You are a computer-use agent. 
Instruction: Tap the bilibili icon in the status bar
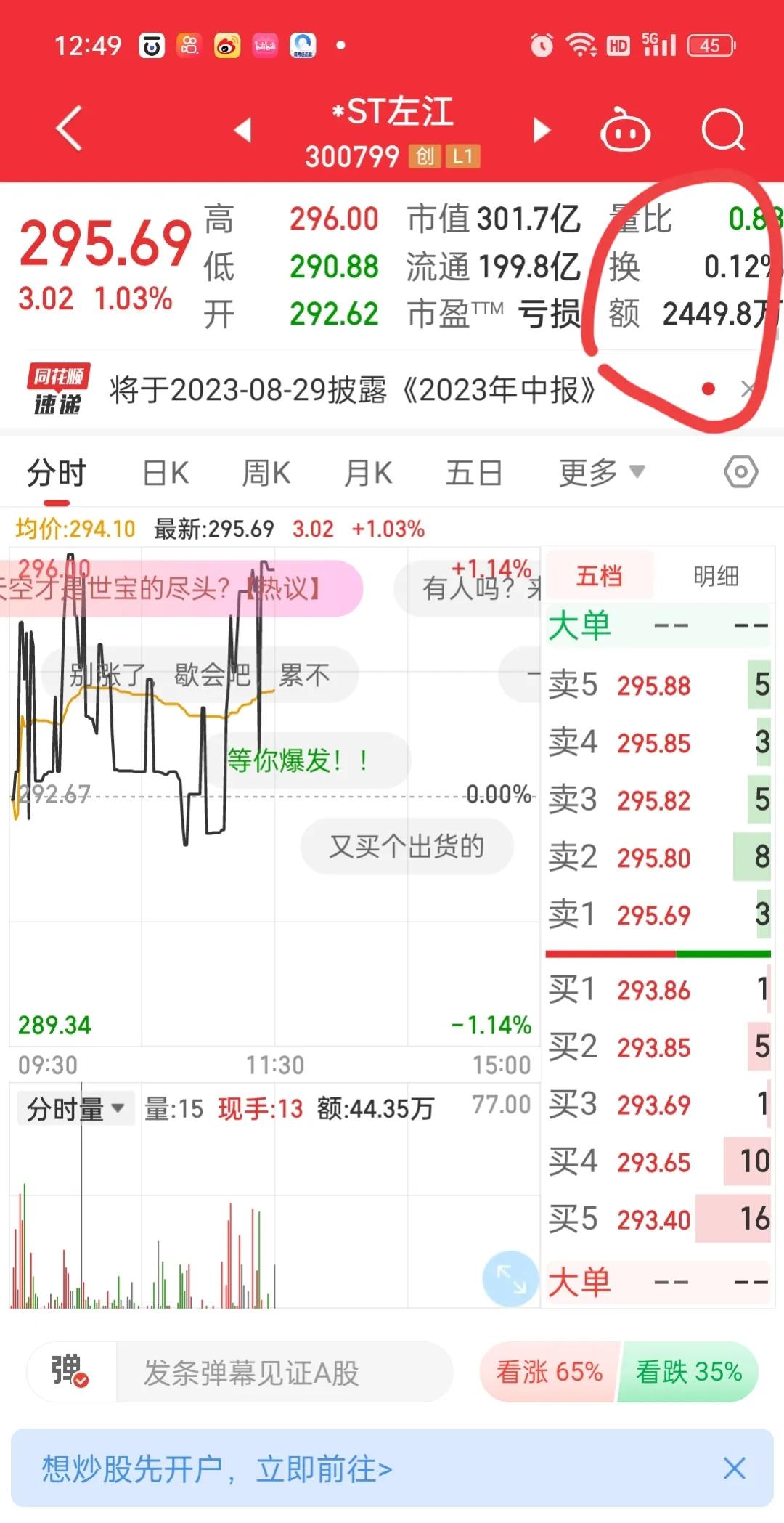tap(265, 45)
